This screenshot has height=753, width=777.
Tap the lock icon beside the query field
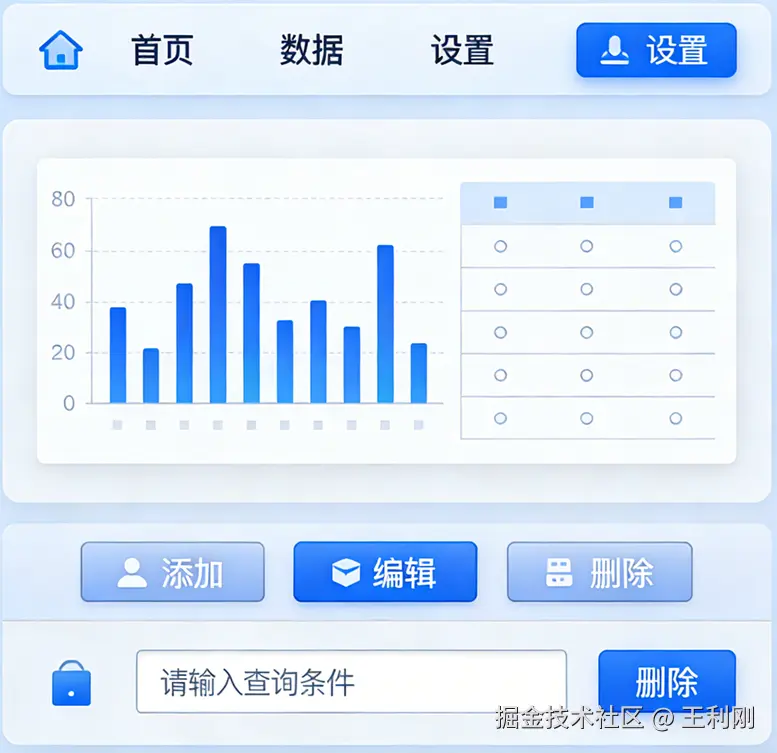pyautogui.click(x=71, y=683)
